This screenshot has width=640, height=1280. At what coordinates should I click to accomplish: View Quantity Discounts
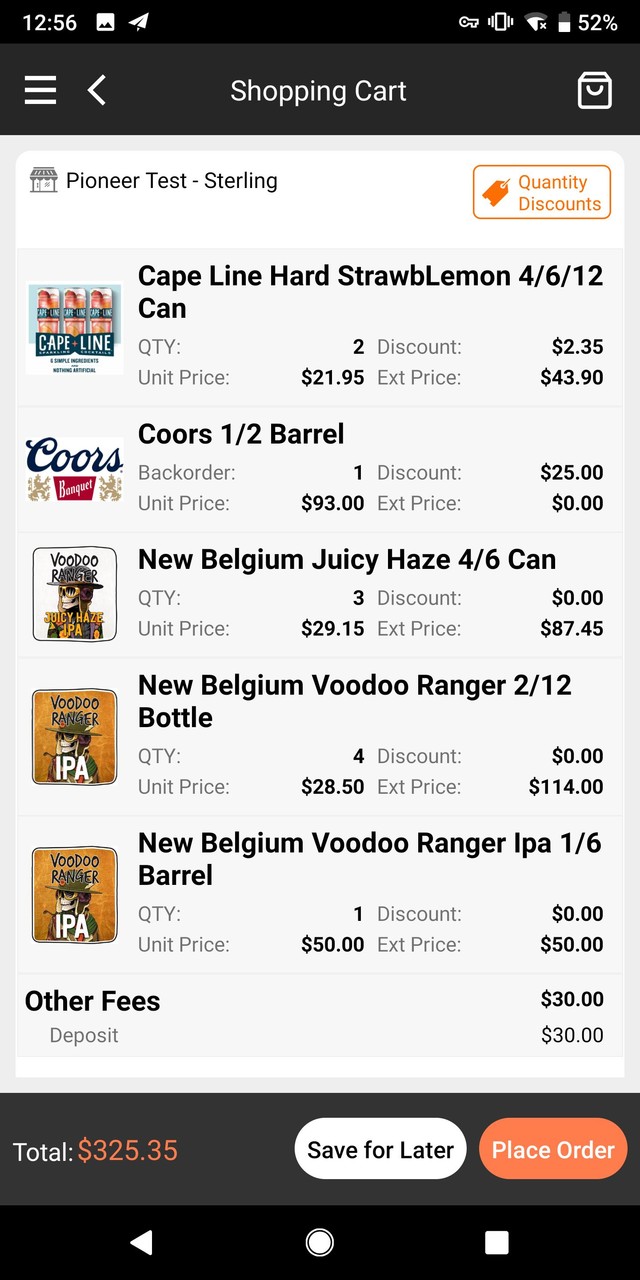point(542,192)
